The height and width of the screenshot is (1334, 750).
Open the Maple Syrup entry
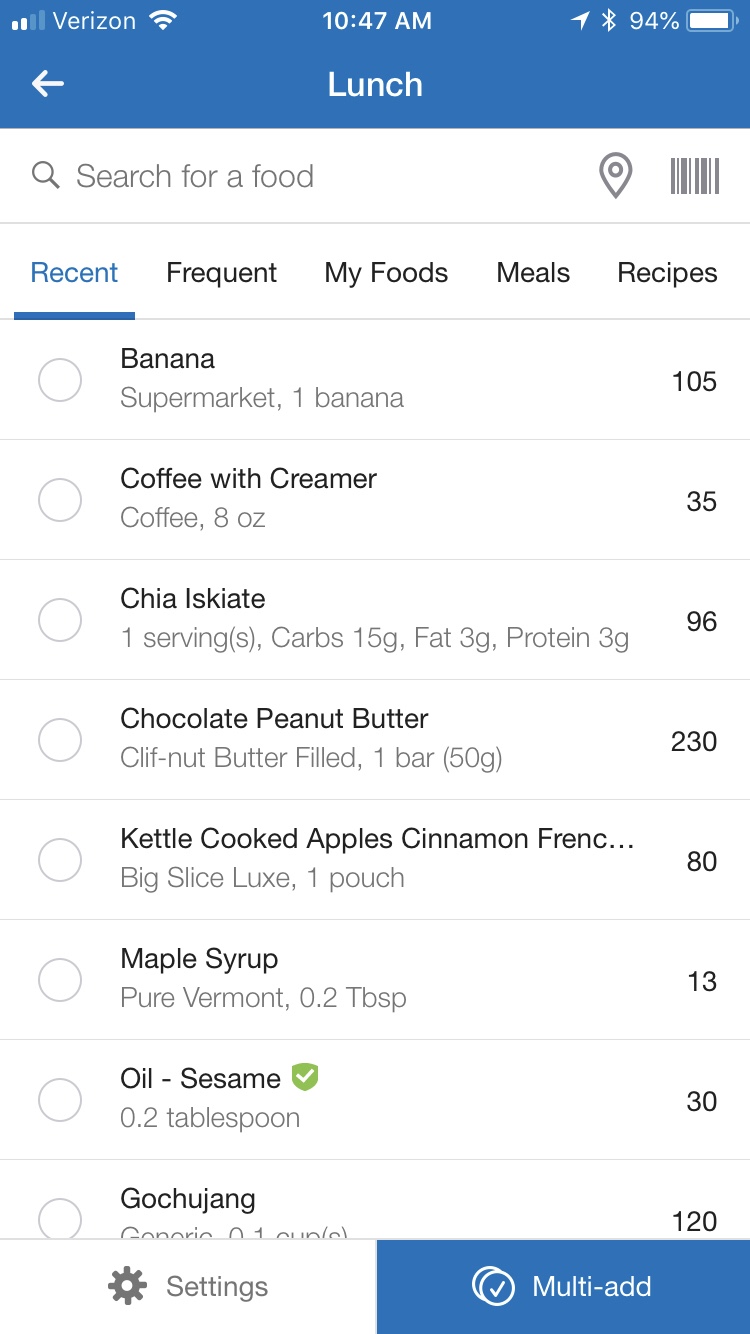coord(375,980)
